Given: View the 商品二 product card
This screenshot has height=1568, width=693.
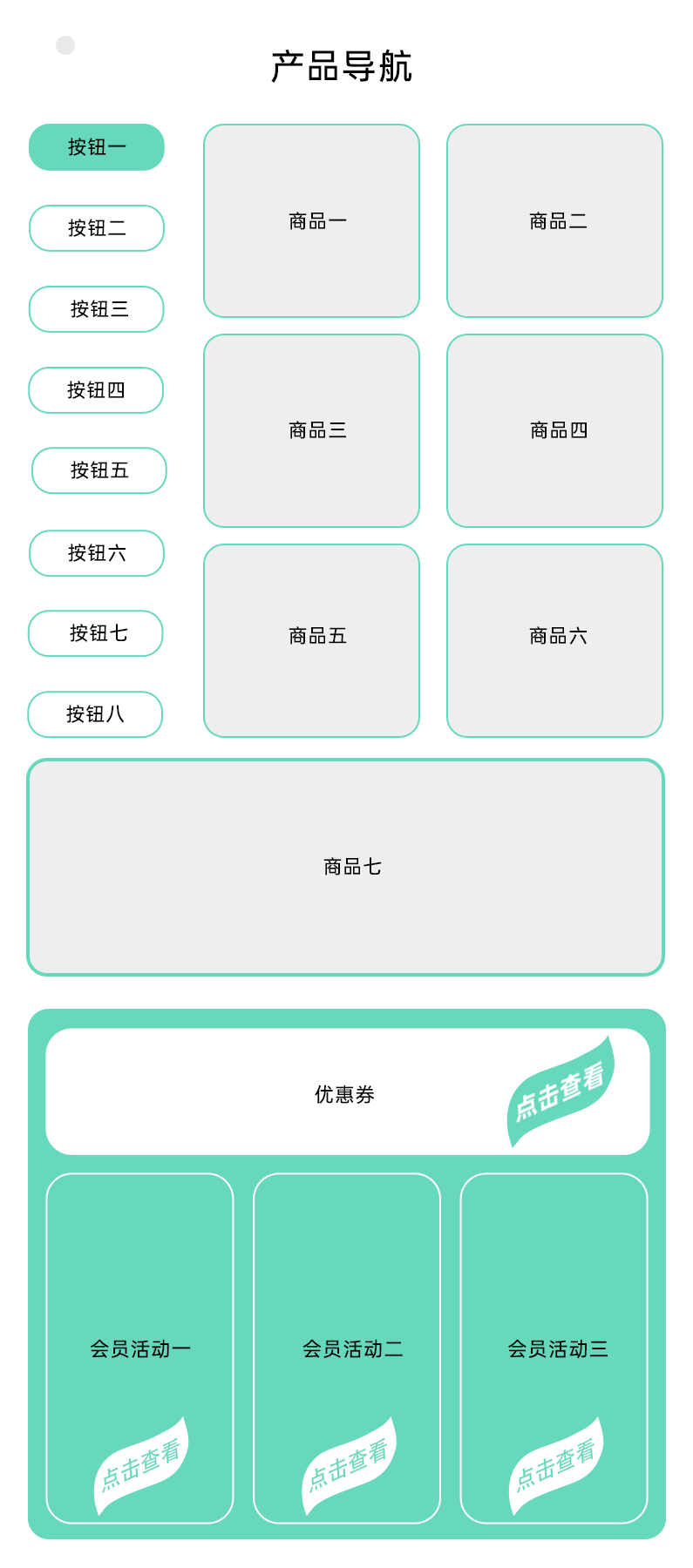Looking at the screenshot, I should point(554,221).
